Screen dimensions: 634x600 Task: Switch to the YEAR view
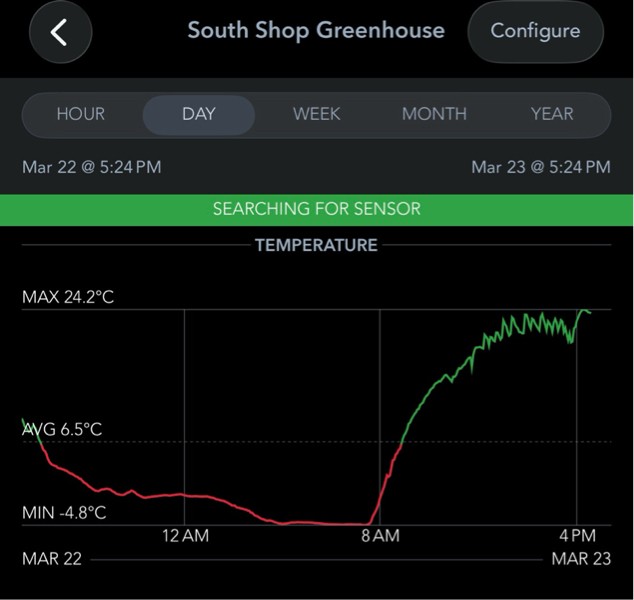pos(551,114)
